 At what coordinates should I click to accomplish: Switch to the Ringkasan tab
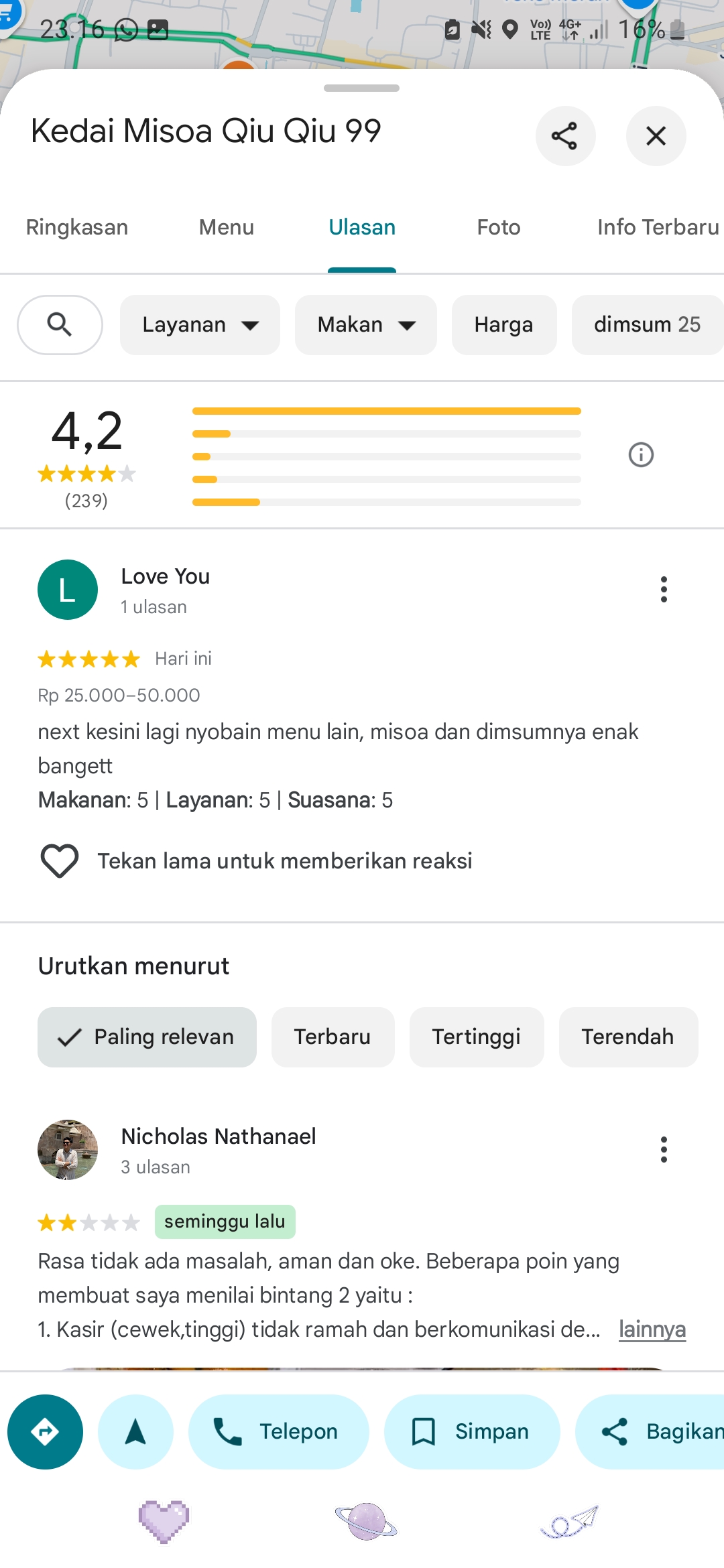pos(77,228)
